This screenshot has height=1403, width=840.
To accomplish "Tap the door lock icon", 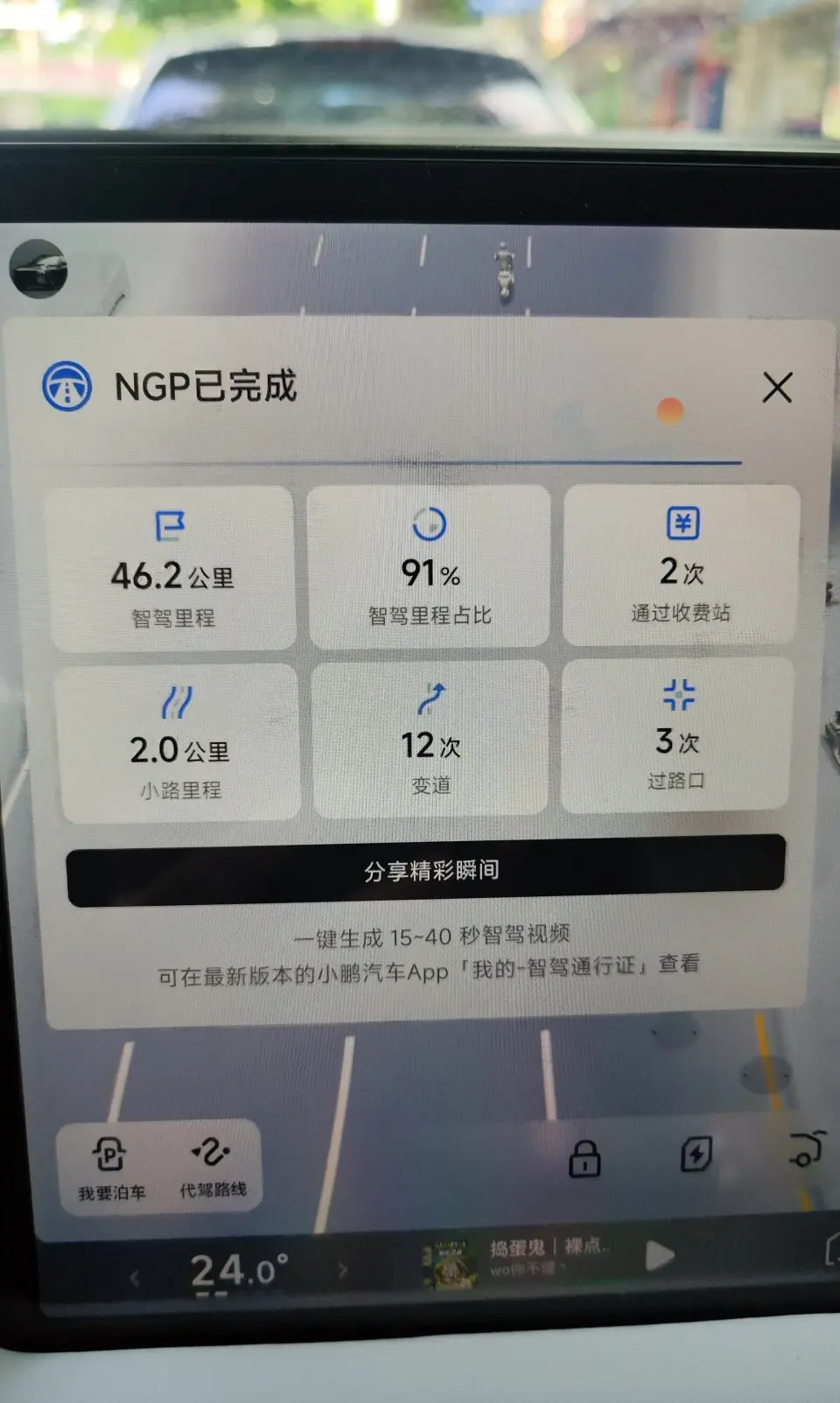I will [x=584, y=1157].
